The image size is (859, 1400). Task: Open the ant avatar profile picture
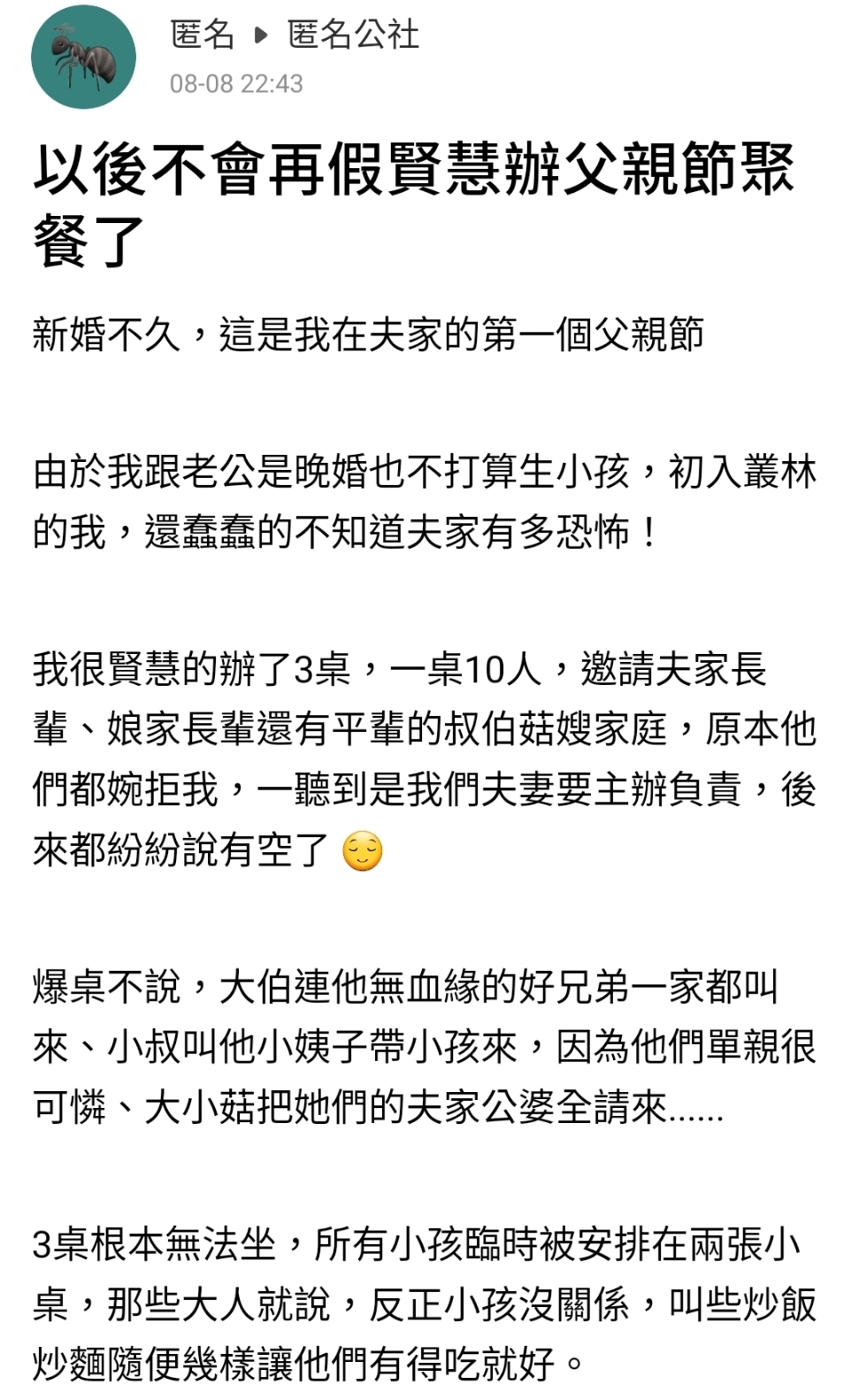coord(84,58)
